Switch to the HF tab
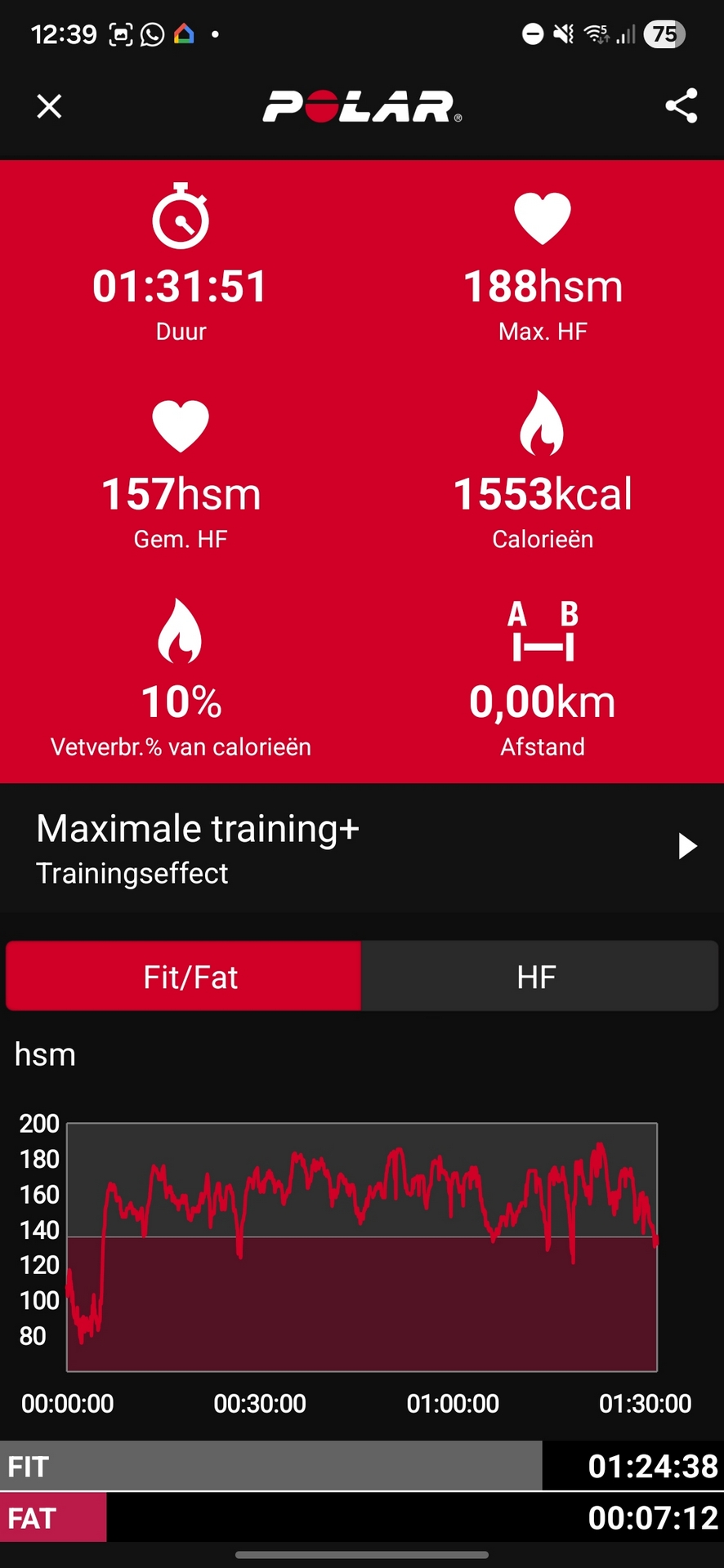724x1568 pixels. (538, 977)
